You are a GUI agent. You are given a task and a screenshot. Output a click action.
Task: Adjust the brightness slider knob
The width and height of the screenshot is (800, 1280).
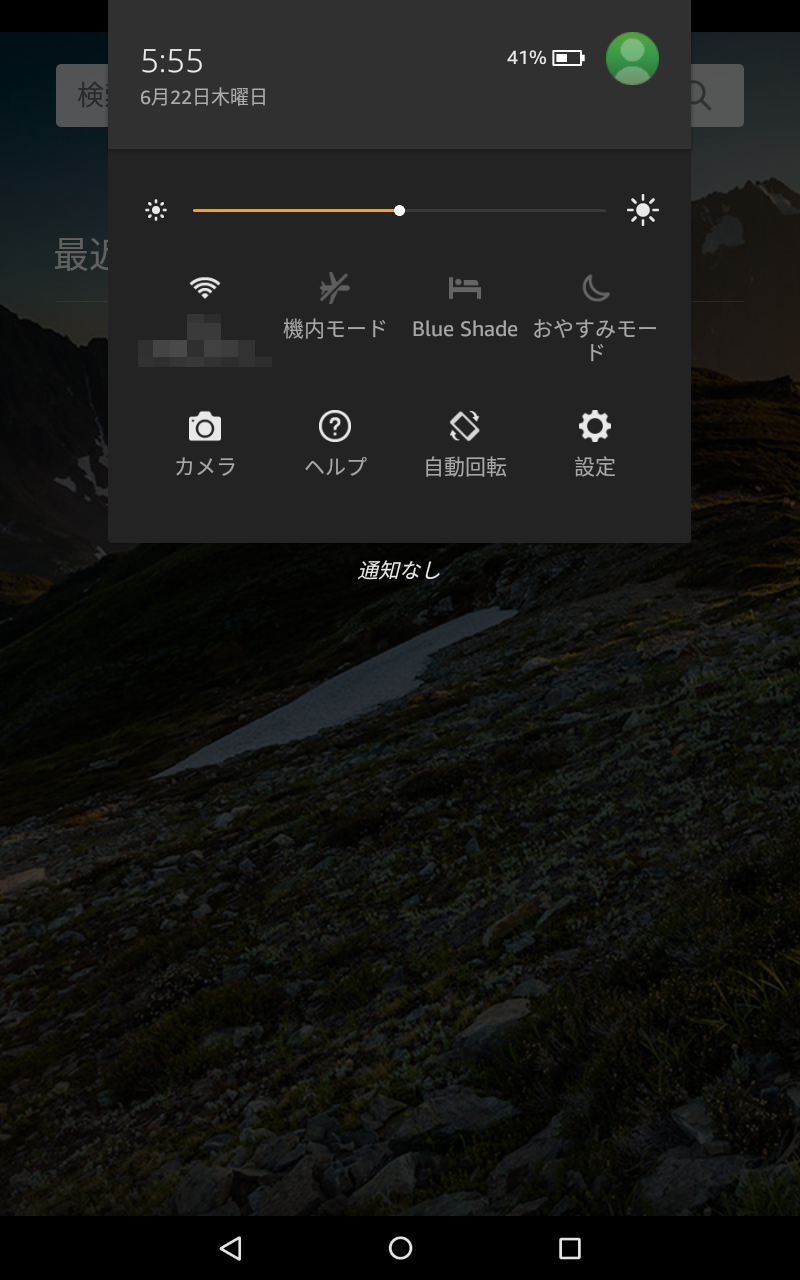coord(399,210)
